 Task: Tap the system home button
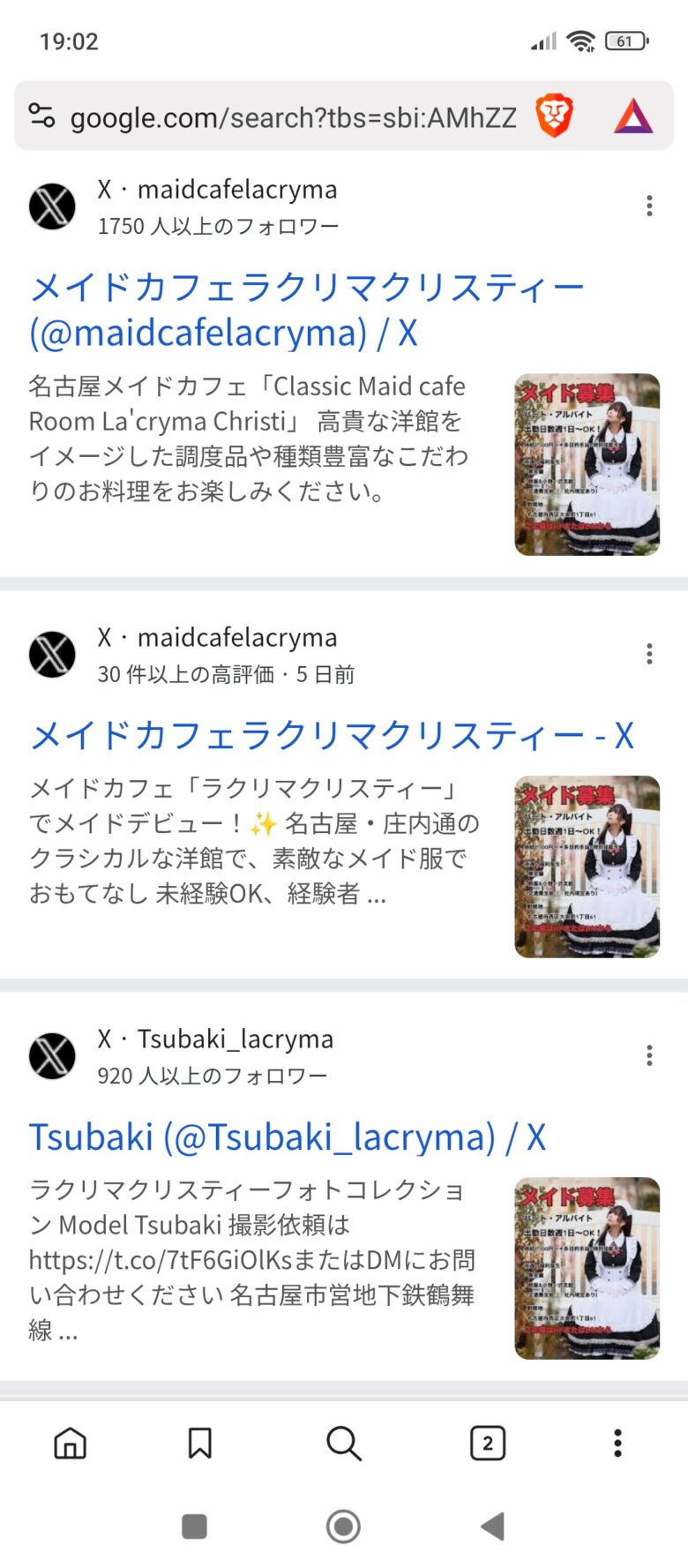click(x=343, y=1526)
